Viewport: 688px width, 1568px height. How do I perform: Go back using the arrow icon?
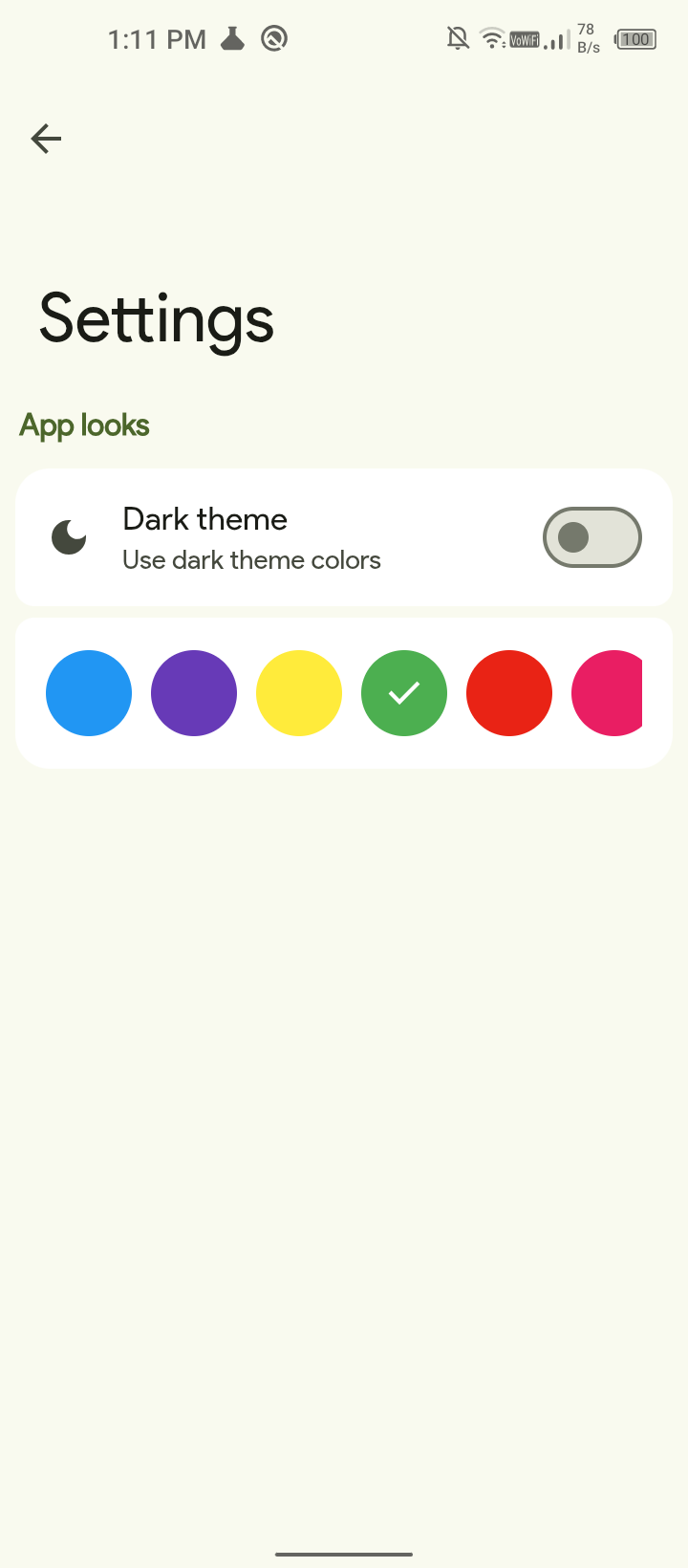pyautogui.click(x=46, y=139)
